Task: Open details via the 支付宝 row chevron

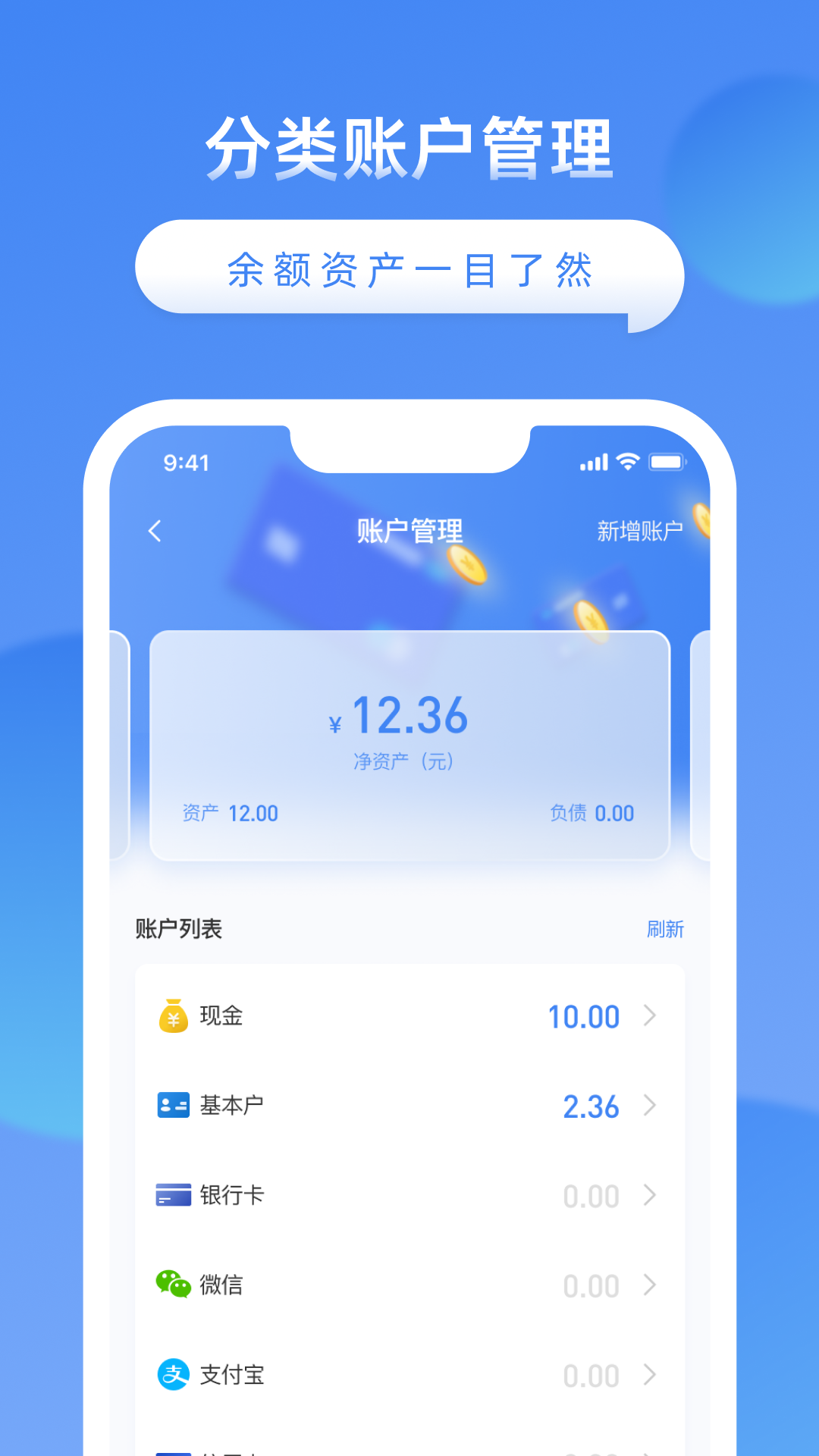Action: [x=650, y=1374]
